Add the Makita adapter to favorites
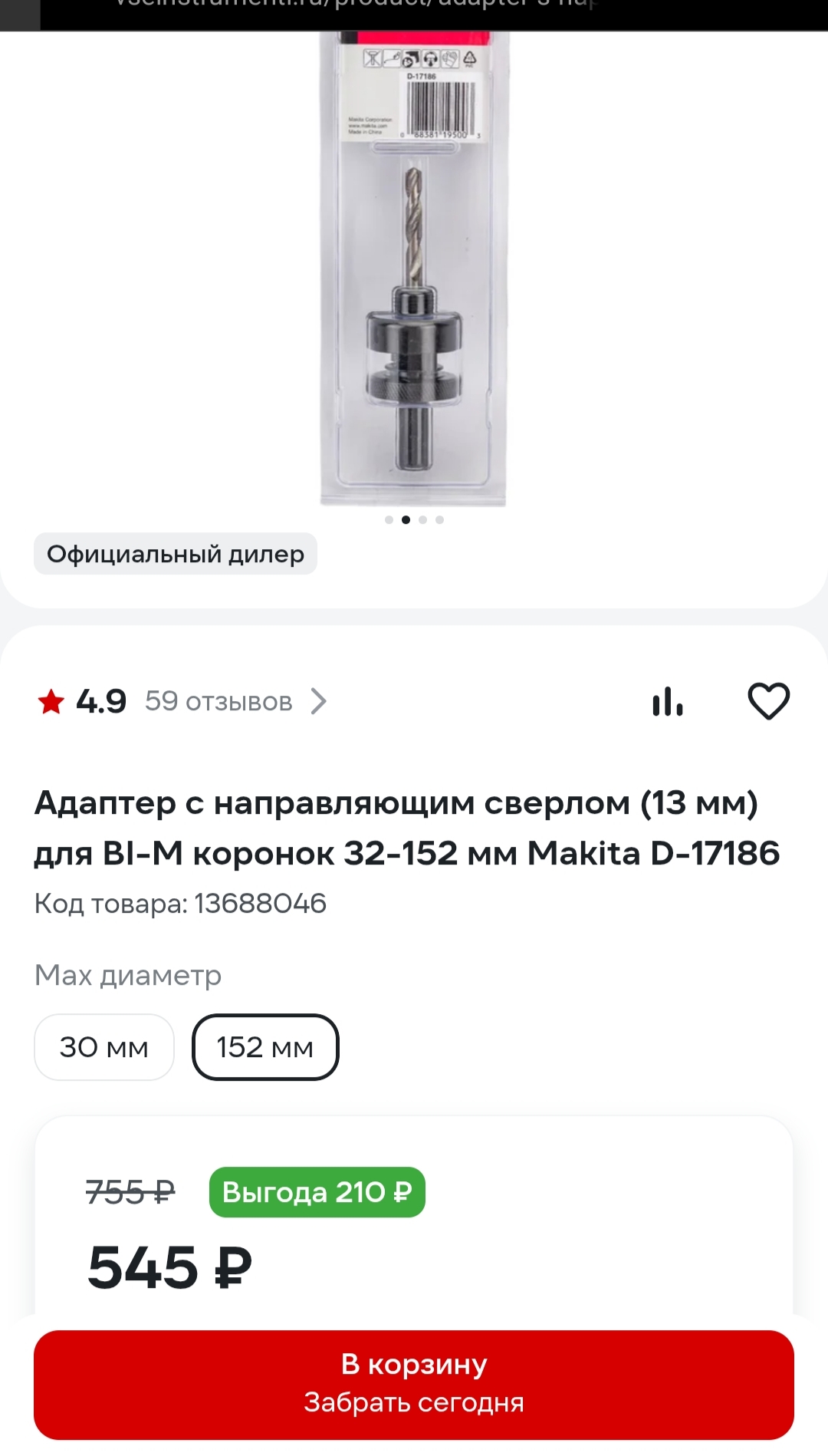The height and width of the screenshot is (1456, 828). pyautogui.click(x=769, y=700)
